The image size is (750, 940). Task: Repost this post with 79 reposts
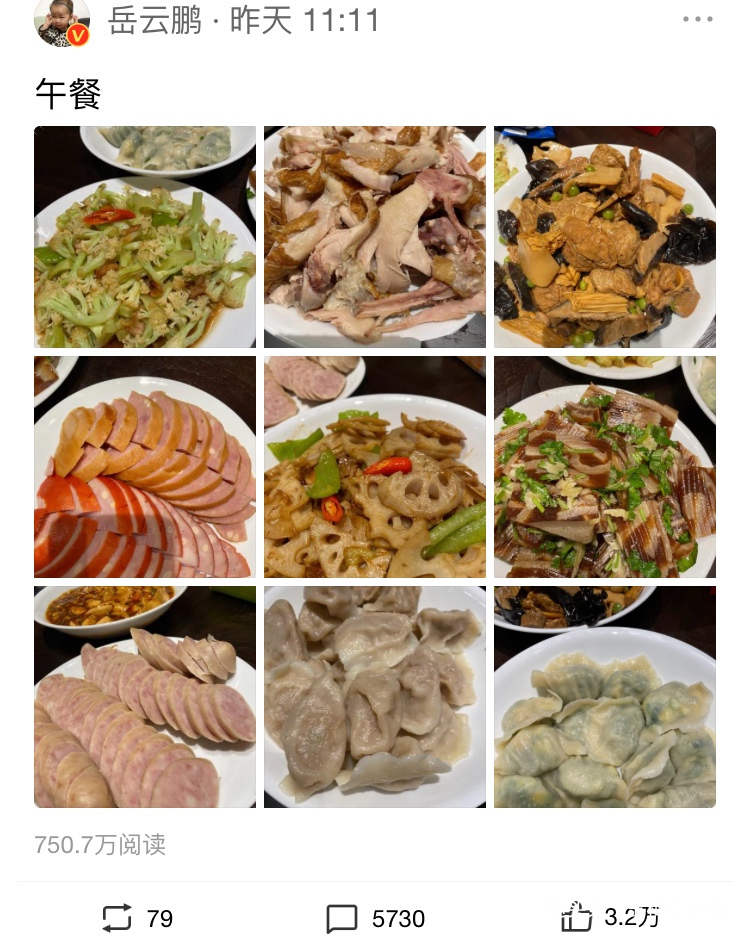tap(138, 918)
